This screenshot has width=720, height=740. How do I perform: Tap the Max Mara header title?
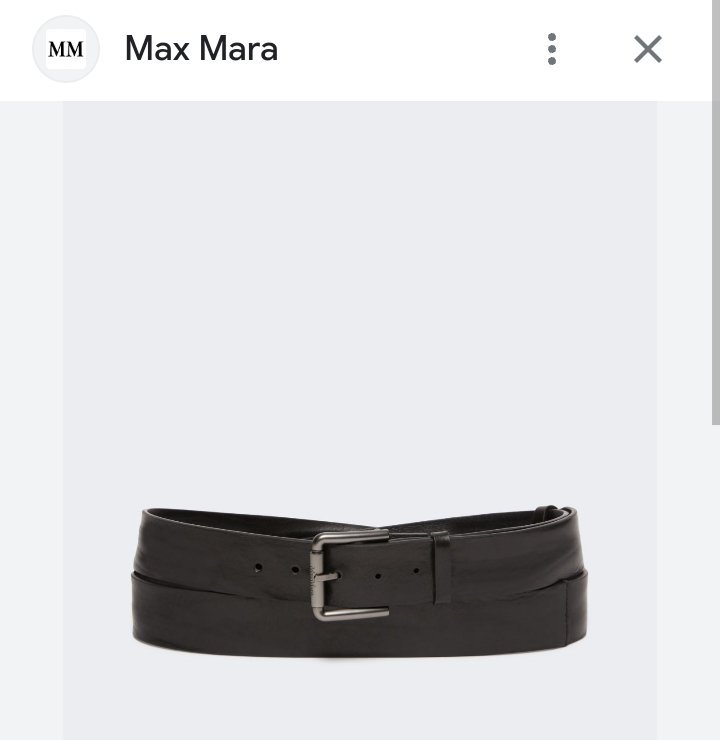click(x=201, y=49)
